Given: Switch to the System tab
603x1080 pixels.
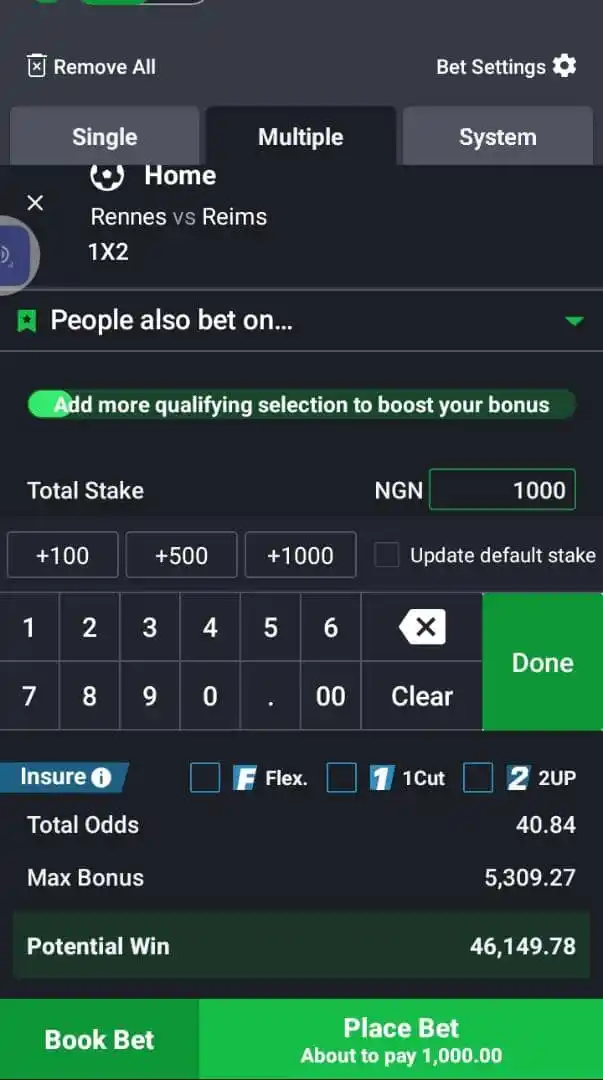Looking at the screenshot, I should point(497,137).
